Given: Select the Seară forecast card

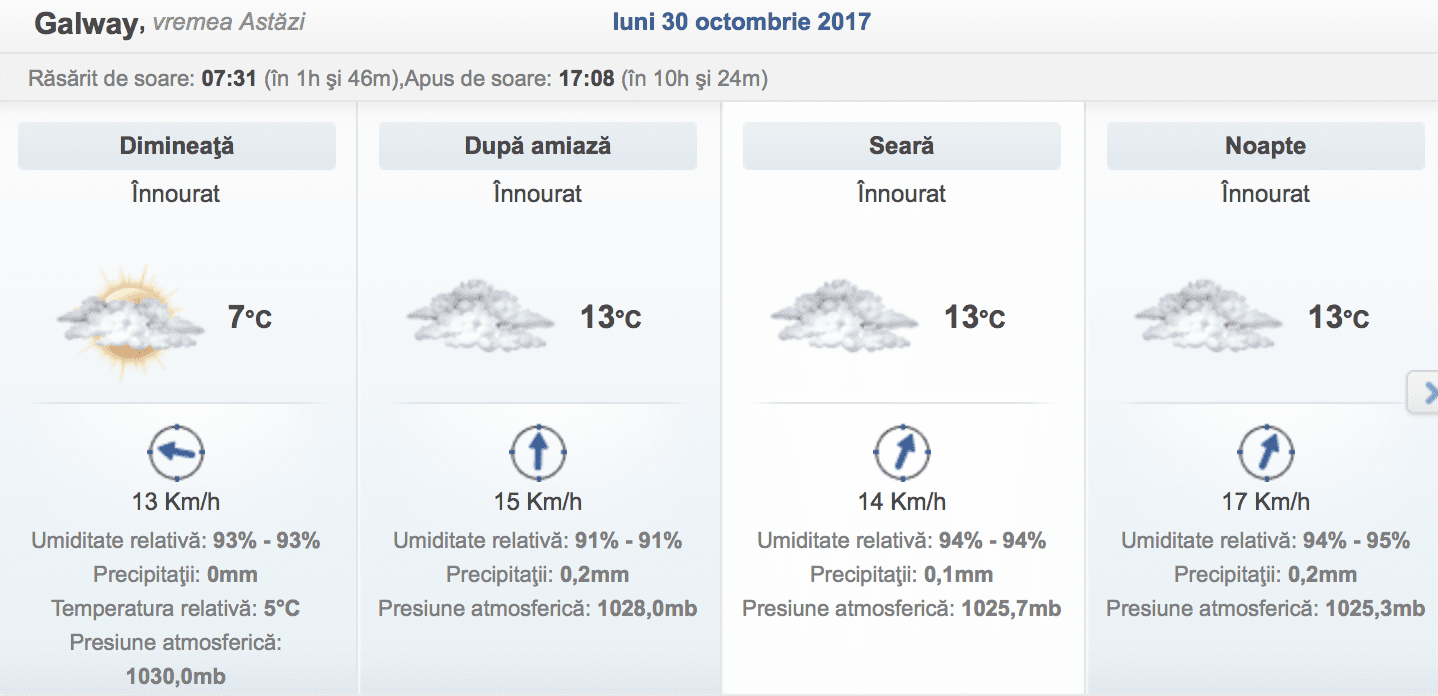Looking at the screenshot, I should pyautogui.click(x=901, y=146).
